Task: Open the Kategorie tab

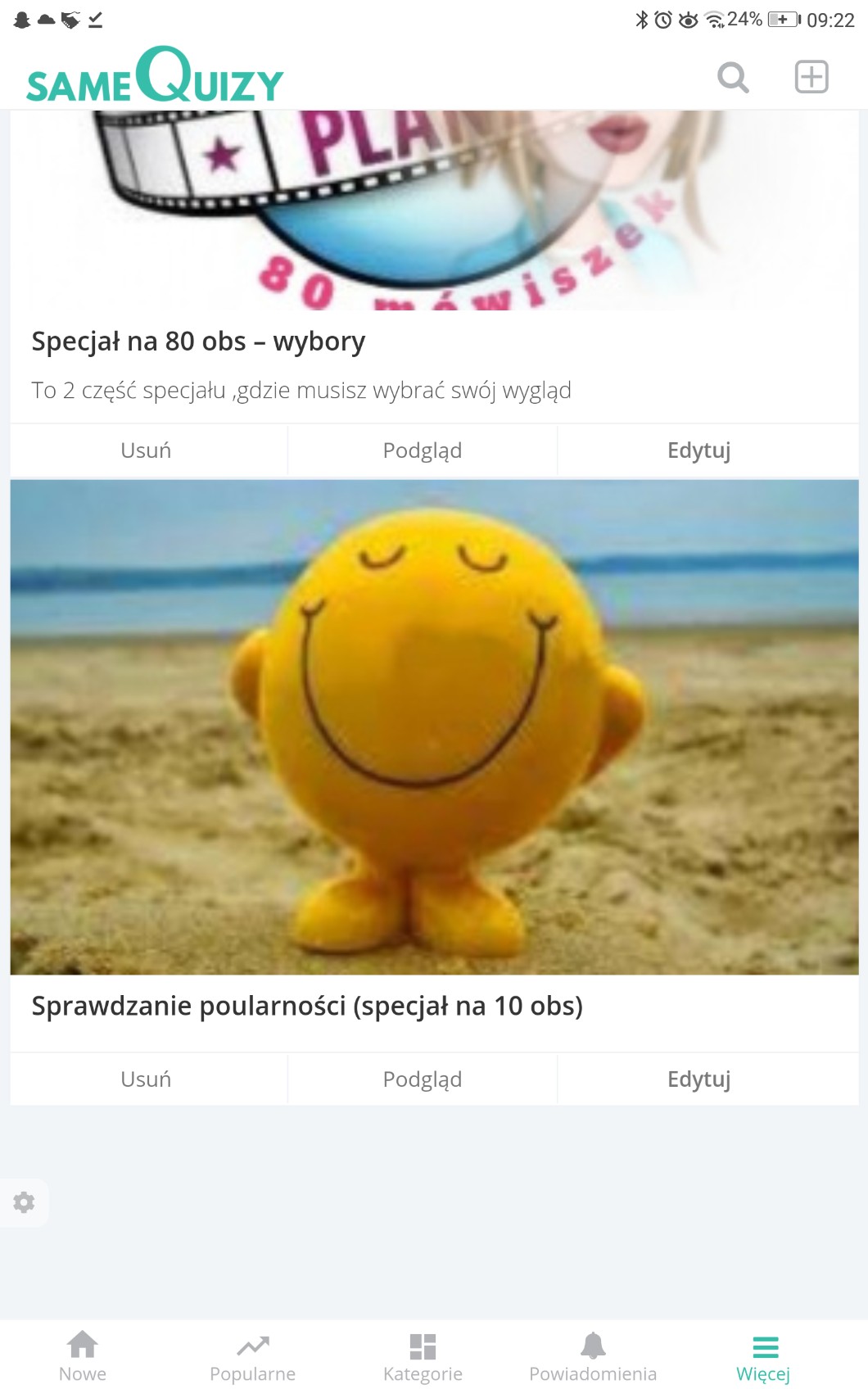Action: [423, 1355]
